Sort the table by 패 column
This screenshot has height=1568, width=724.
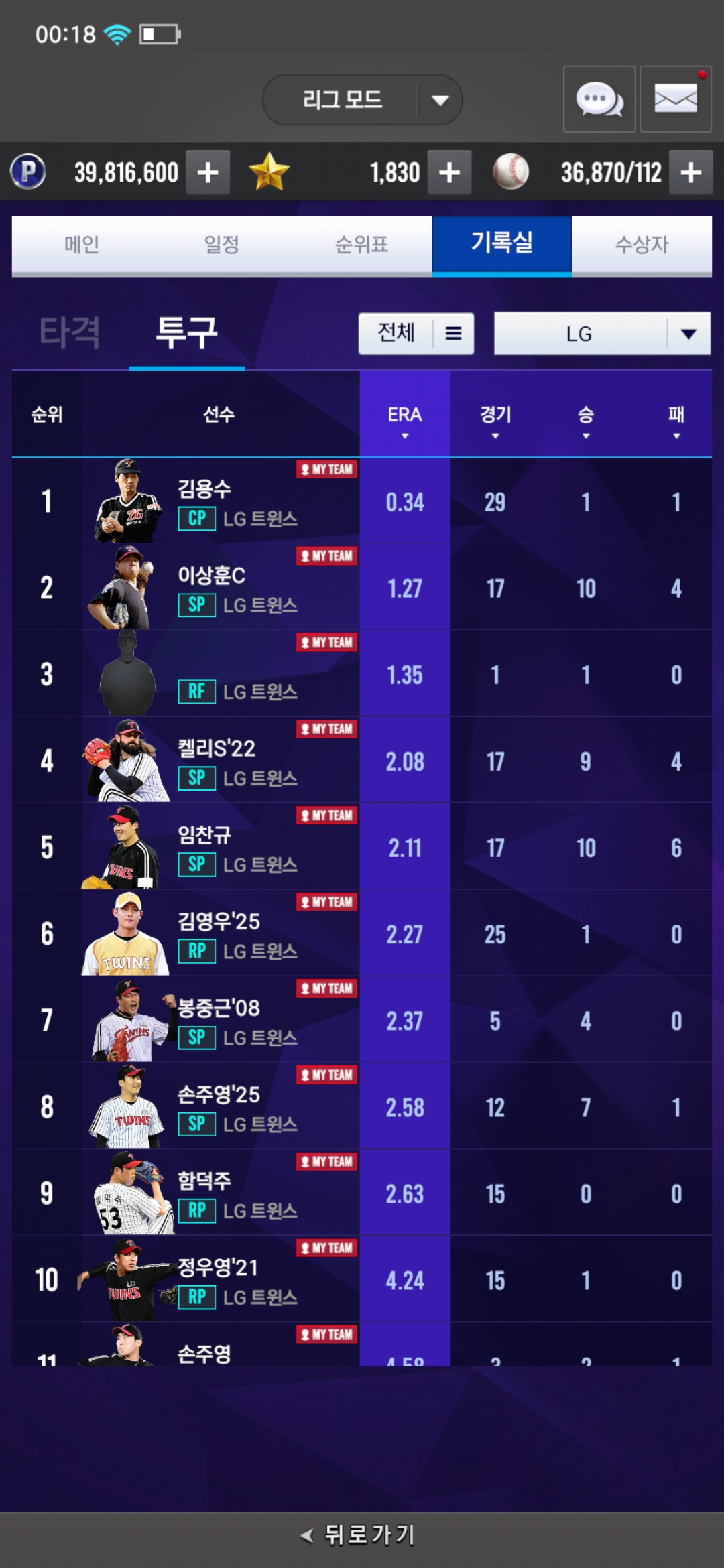pos(676,419)
